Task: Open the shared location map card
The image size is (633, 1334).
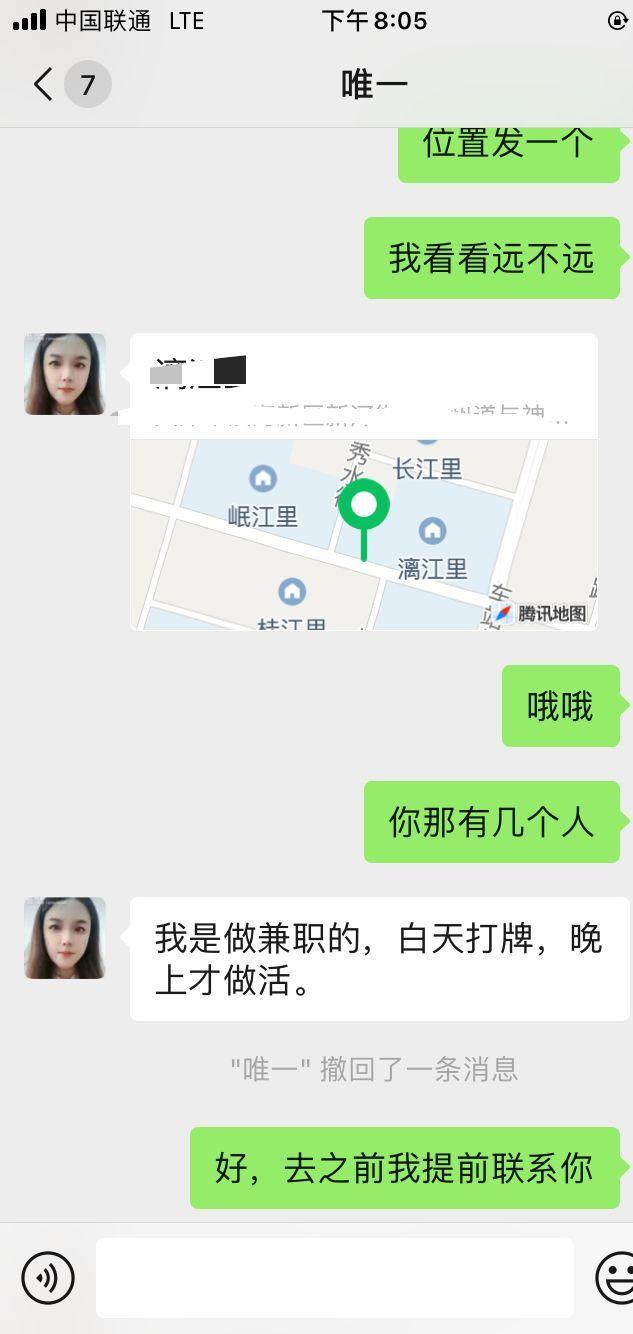Action: point(364,482)
